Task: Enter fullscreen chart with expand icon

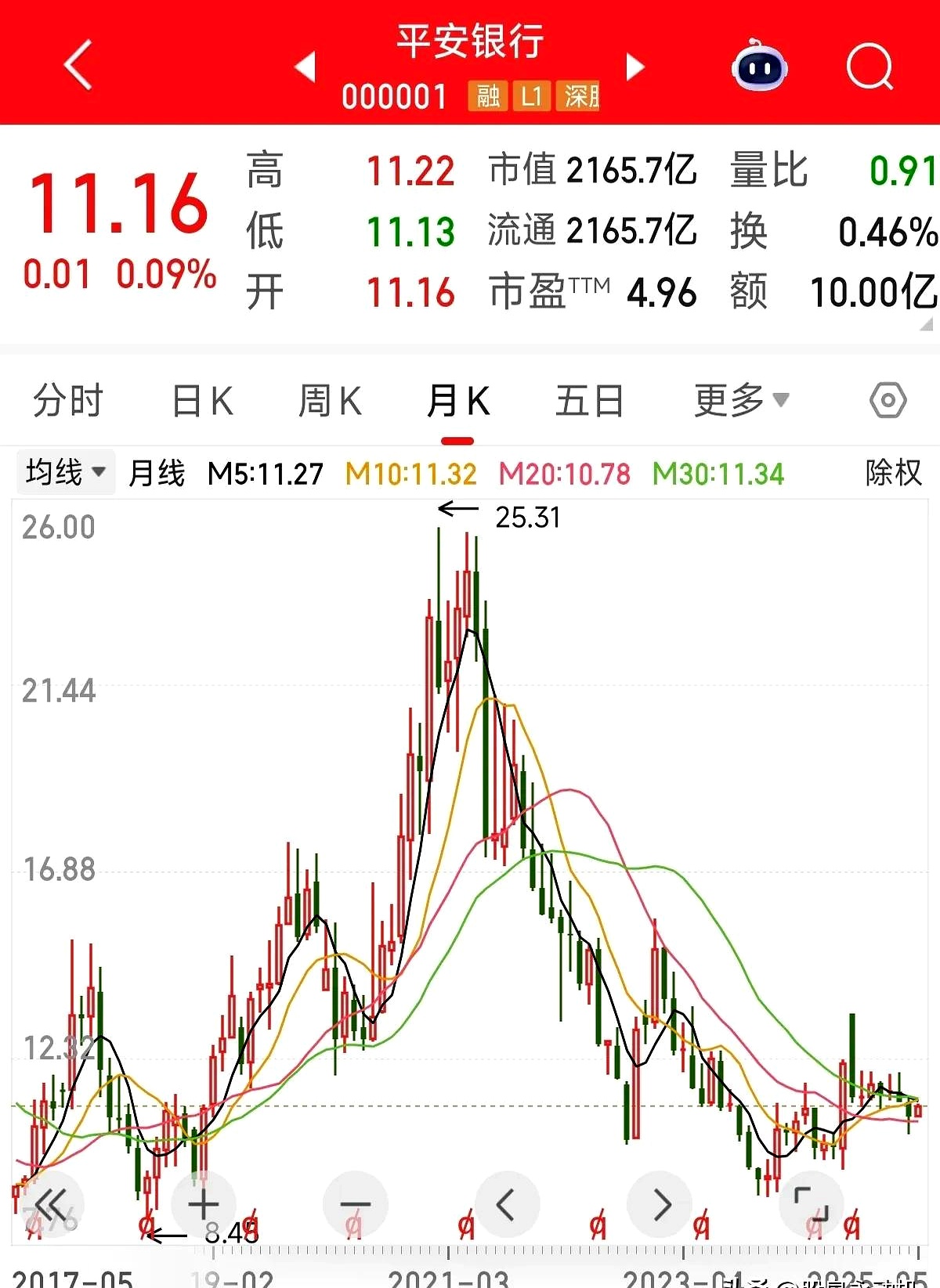Action: pyautogui.click(x=812, y=1204)
